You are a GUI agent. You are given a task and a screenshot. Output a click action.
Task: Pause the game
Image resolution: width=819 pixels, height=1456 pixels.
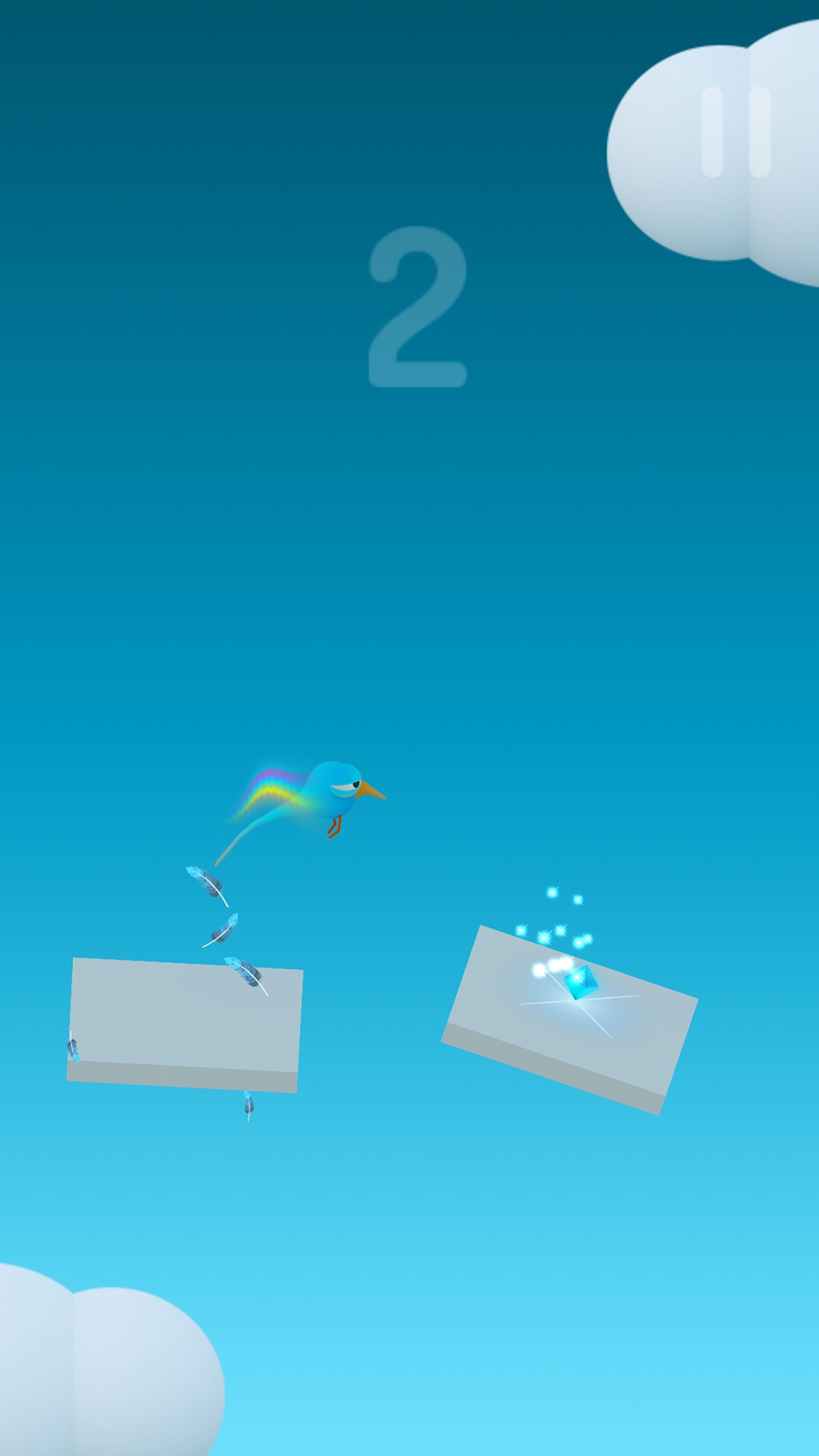pos(736,132)
